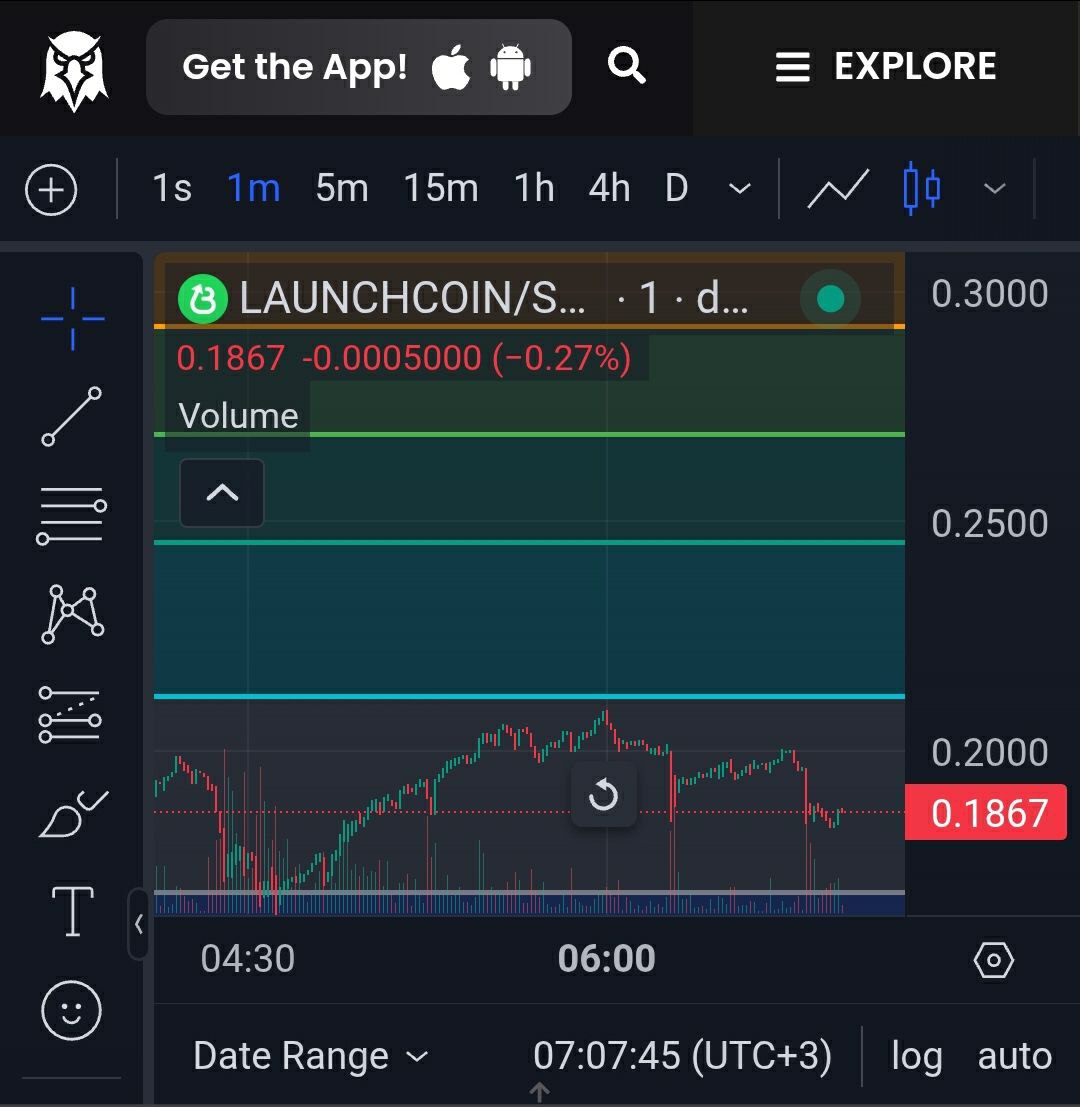The image size is (1080, 1107).
Task: Switch to line chart style
Action: pyautogui.click(x=838, y=188)
